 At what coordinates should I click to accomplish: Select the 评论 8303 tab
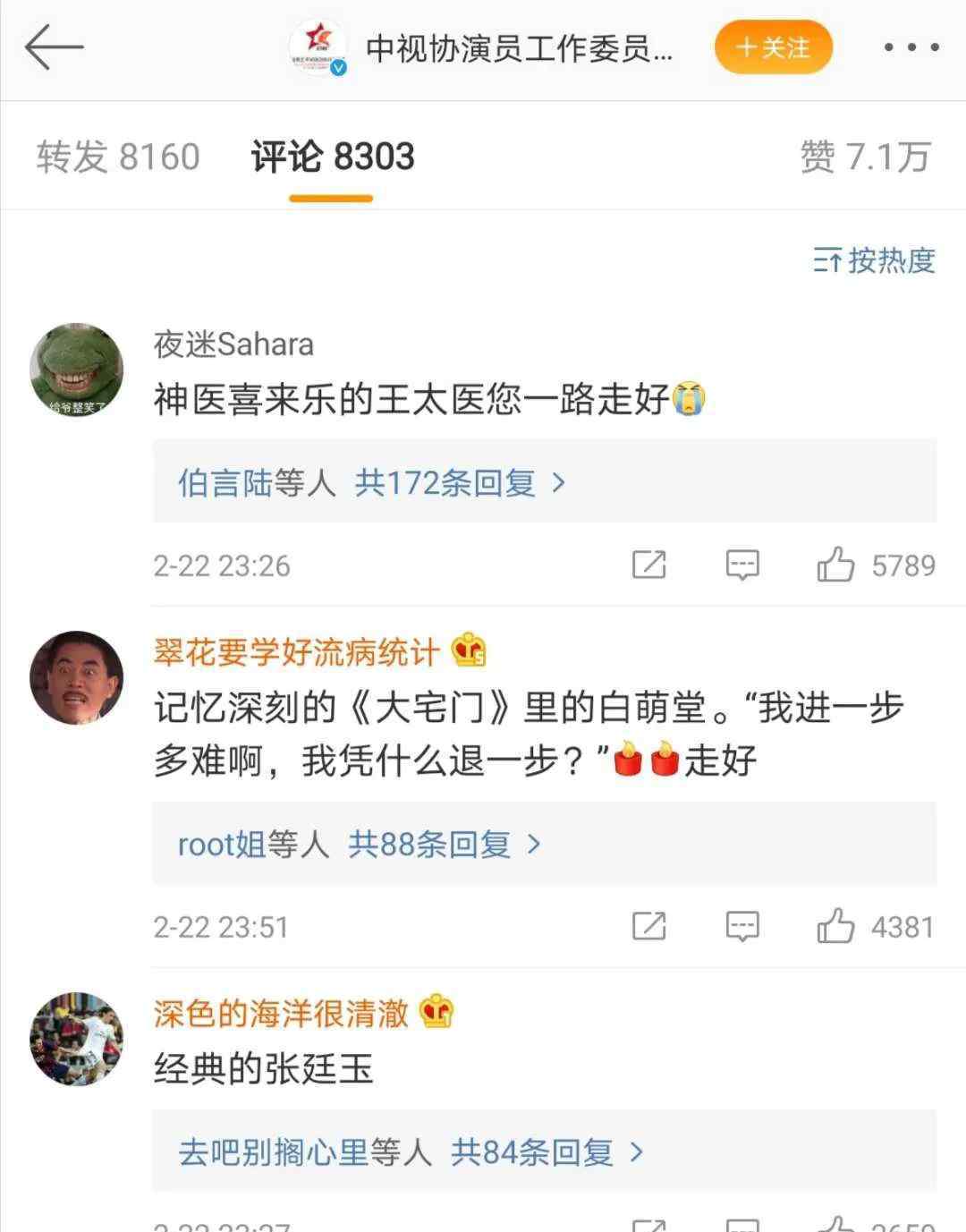click(x=332, y=157)
